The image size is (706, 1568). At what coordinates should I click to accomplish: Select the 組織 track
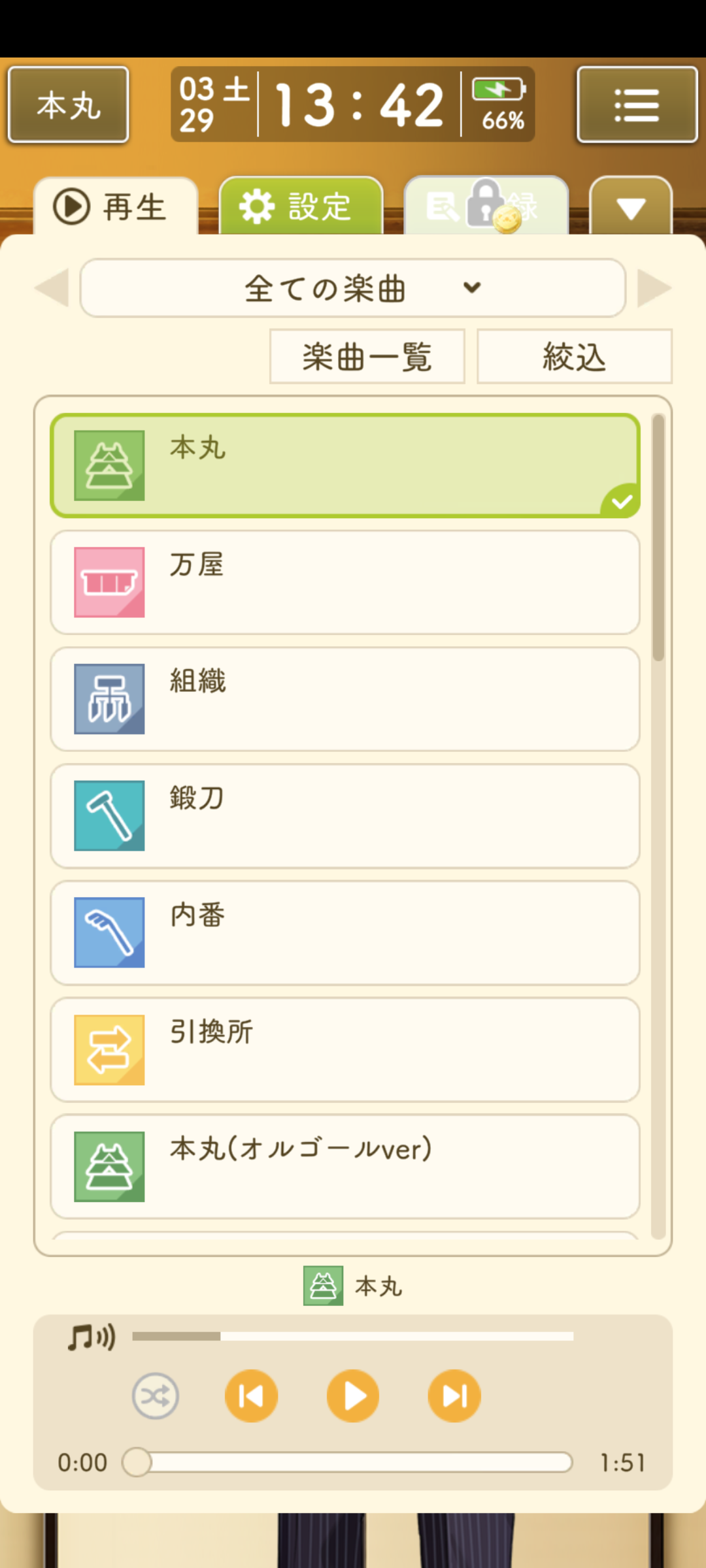[345, 699]
